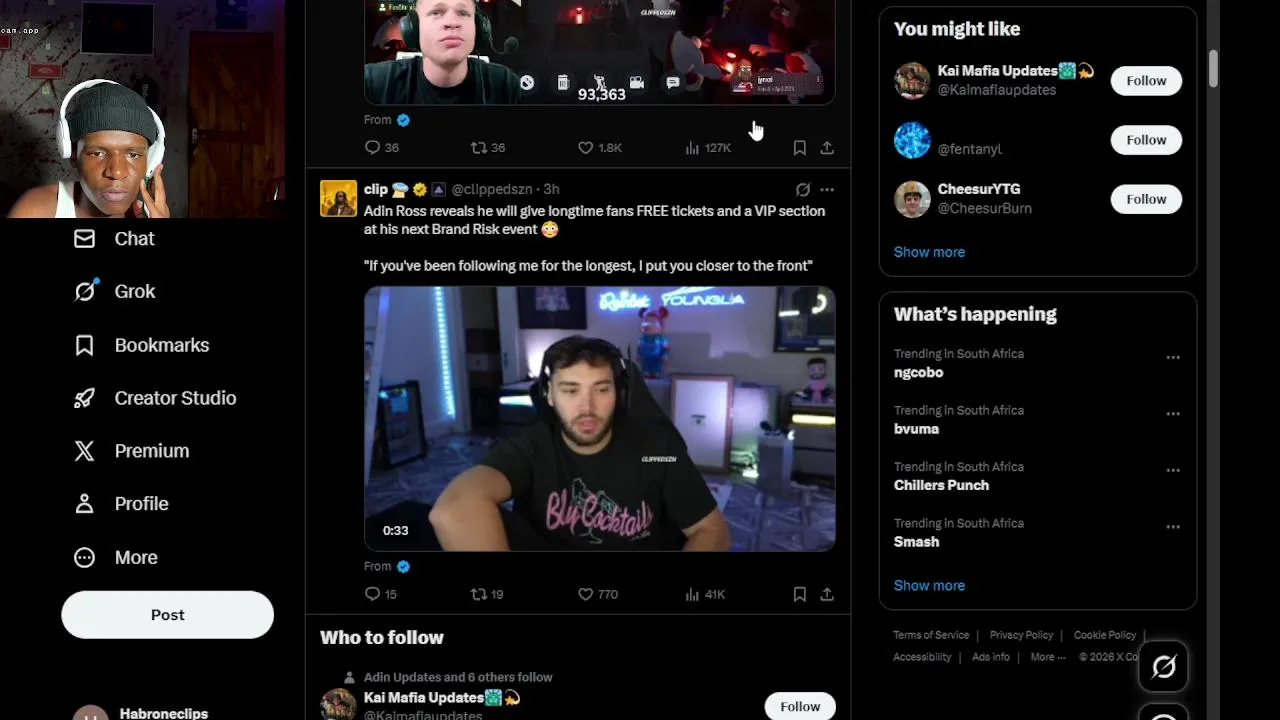Viewport: 1280px width, 720px height.
Task: Open the Premium page
Action: point(131,451)
